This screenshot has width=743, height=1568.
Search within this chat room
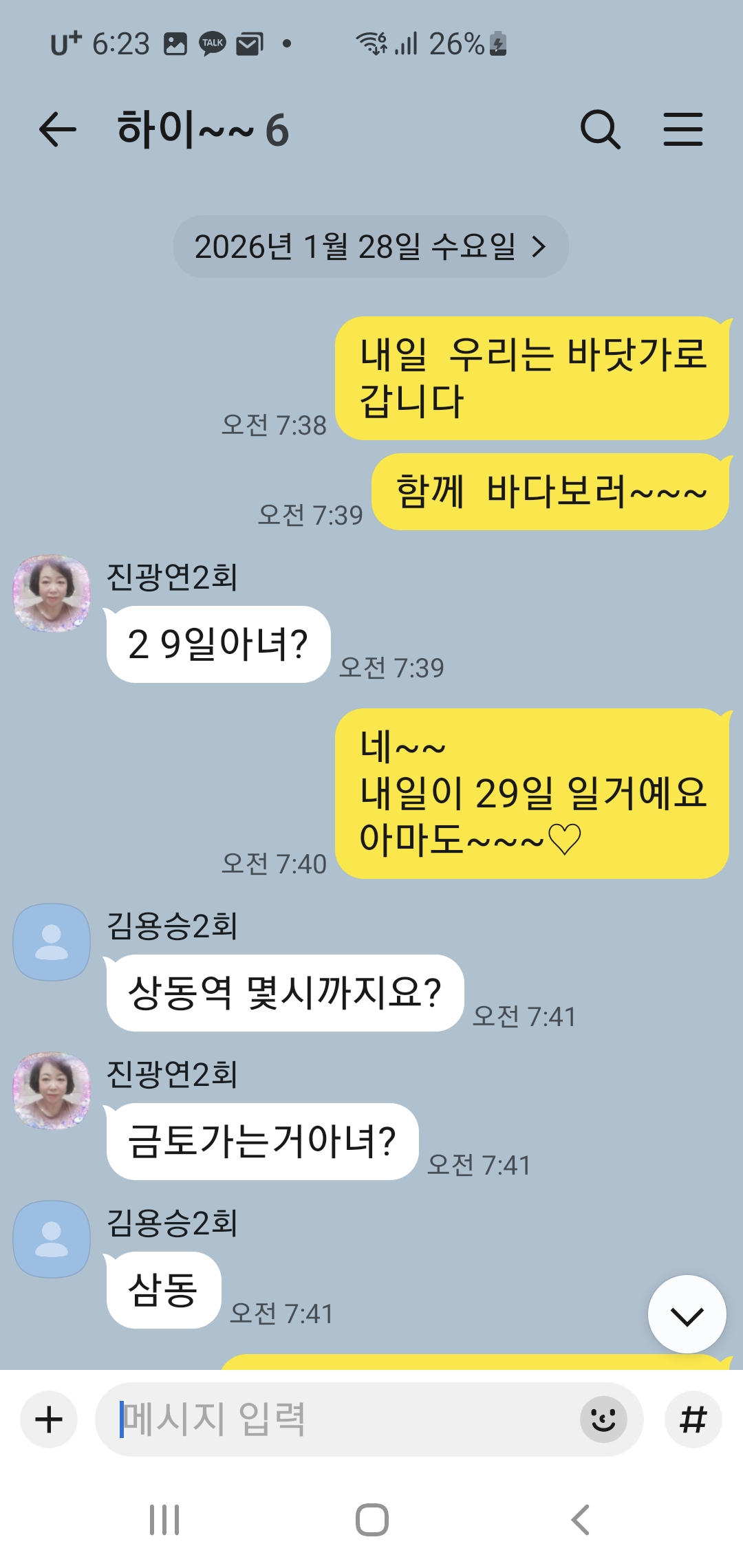pyautogui.click(x=600, y=130)
